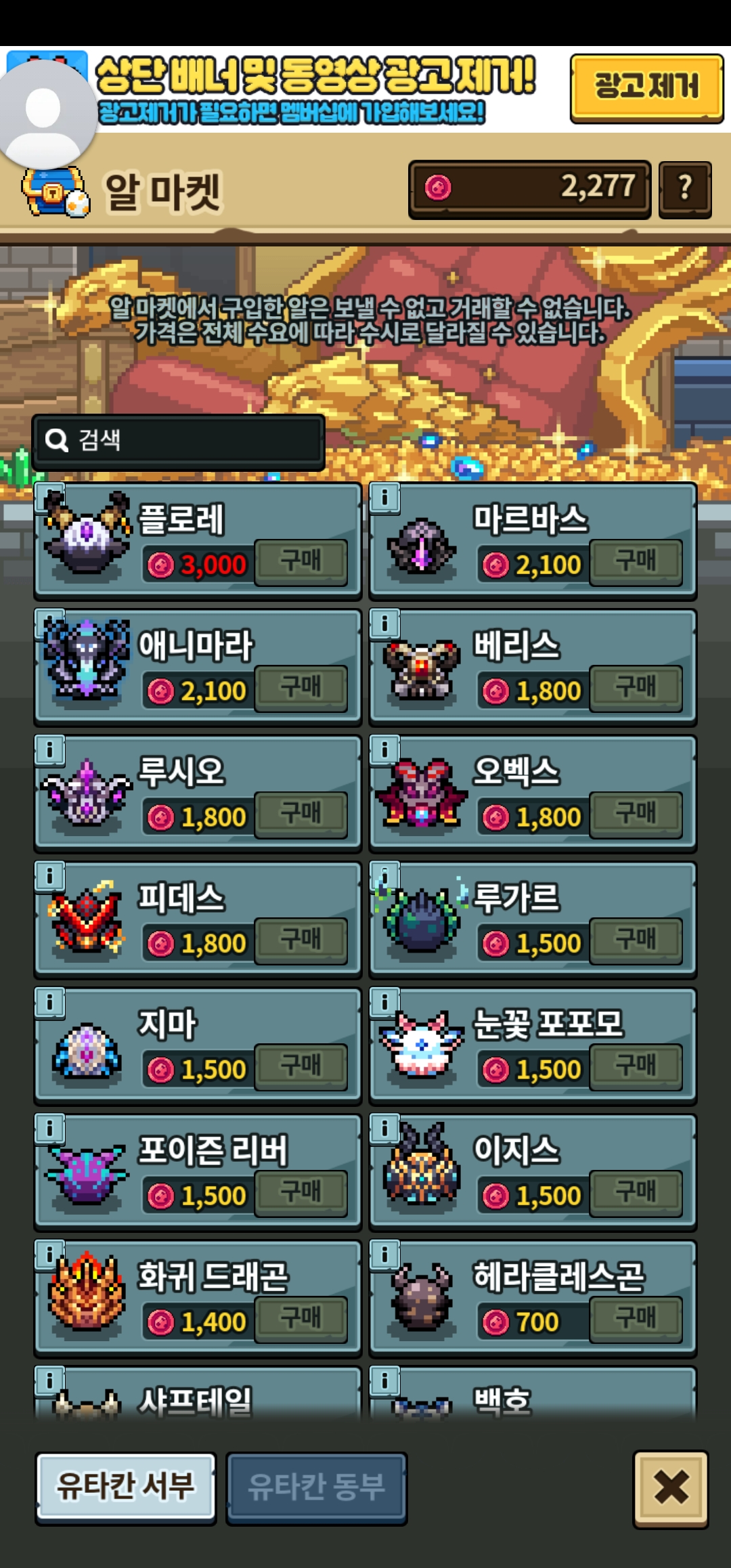This screenshot has height=1568, width=731.
Task: Buy the 베리스 egg for 1,800
Action: (x=636, y=689)
